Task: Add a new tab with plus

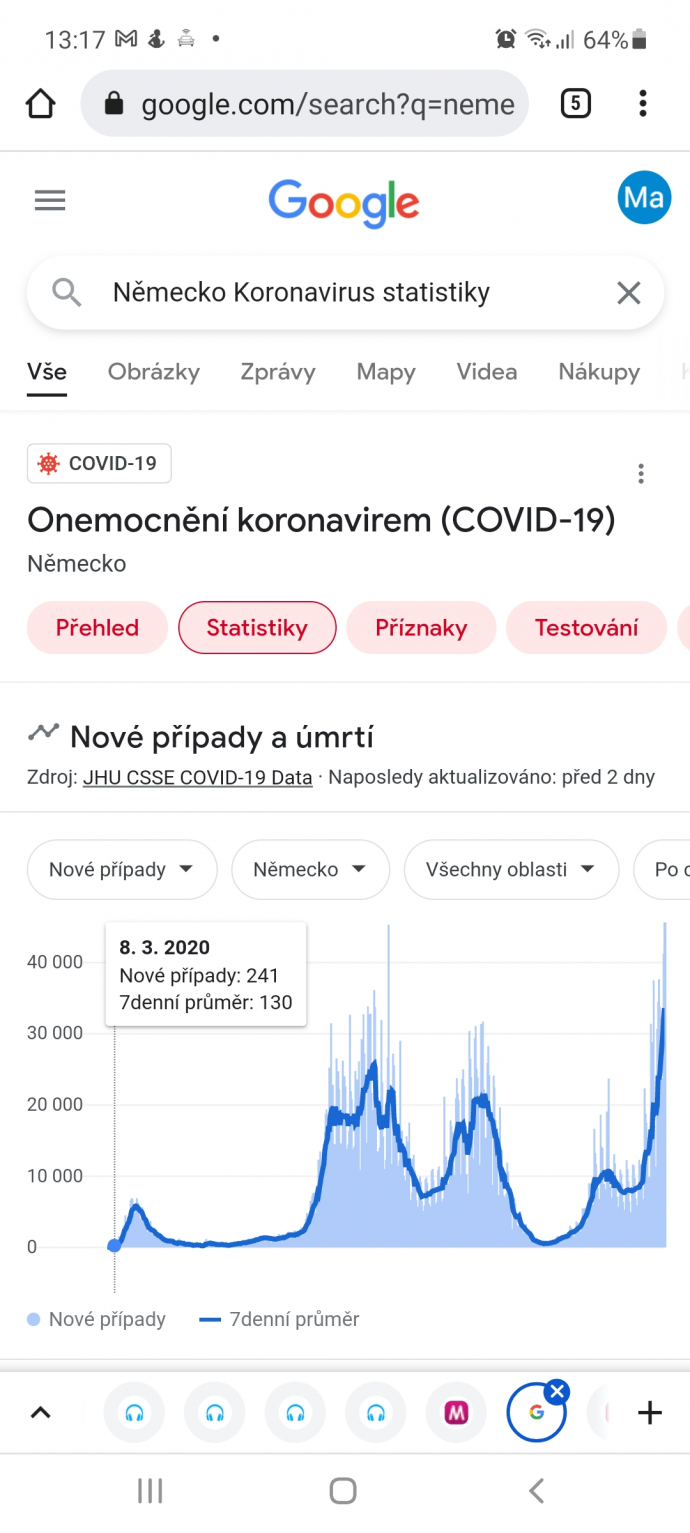Action: click(x=650, y=1412)
